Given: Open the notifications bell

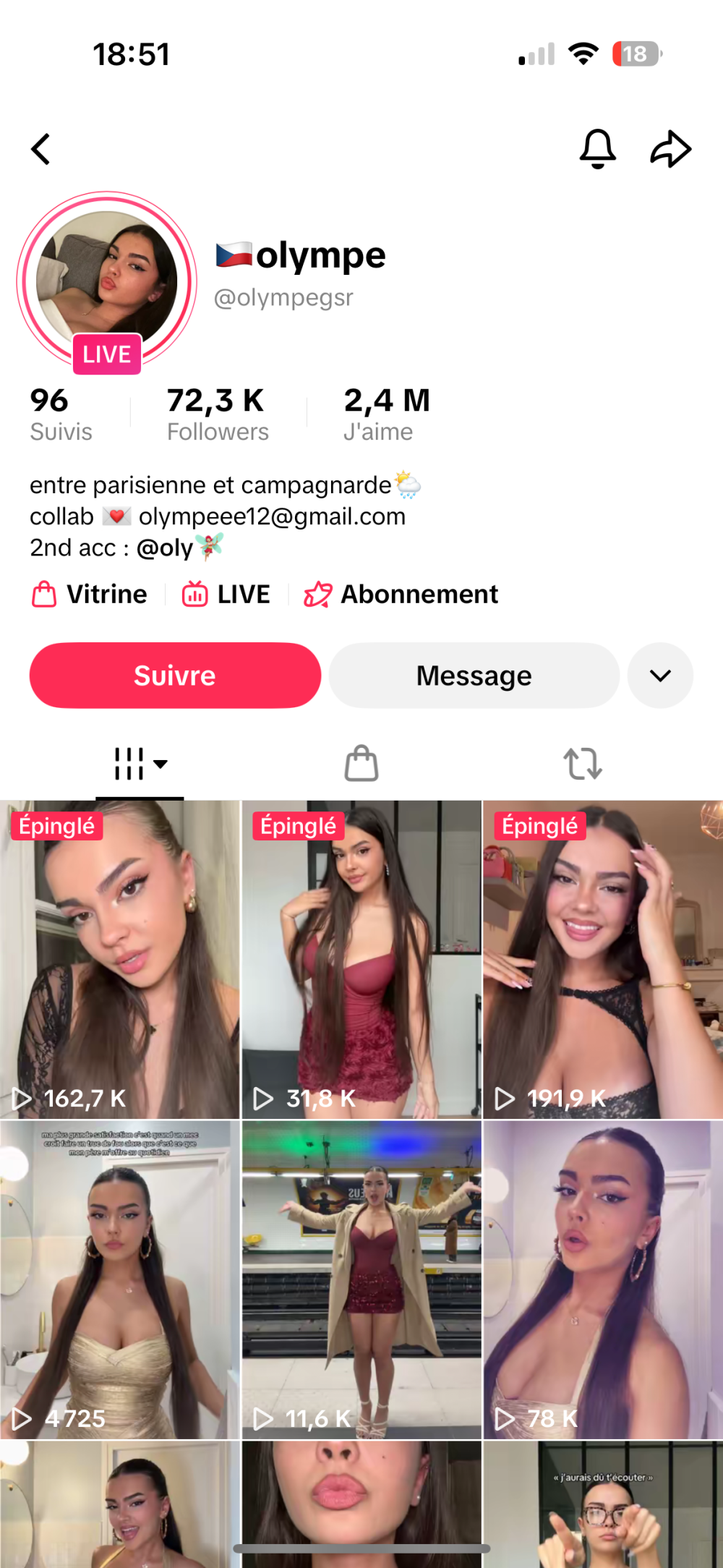Looking at the screenshot, I should tap(597, 149).
